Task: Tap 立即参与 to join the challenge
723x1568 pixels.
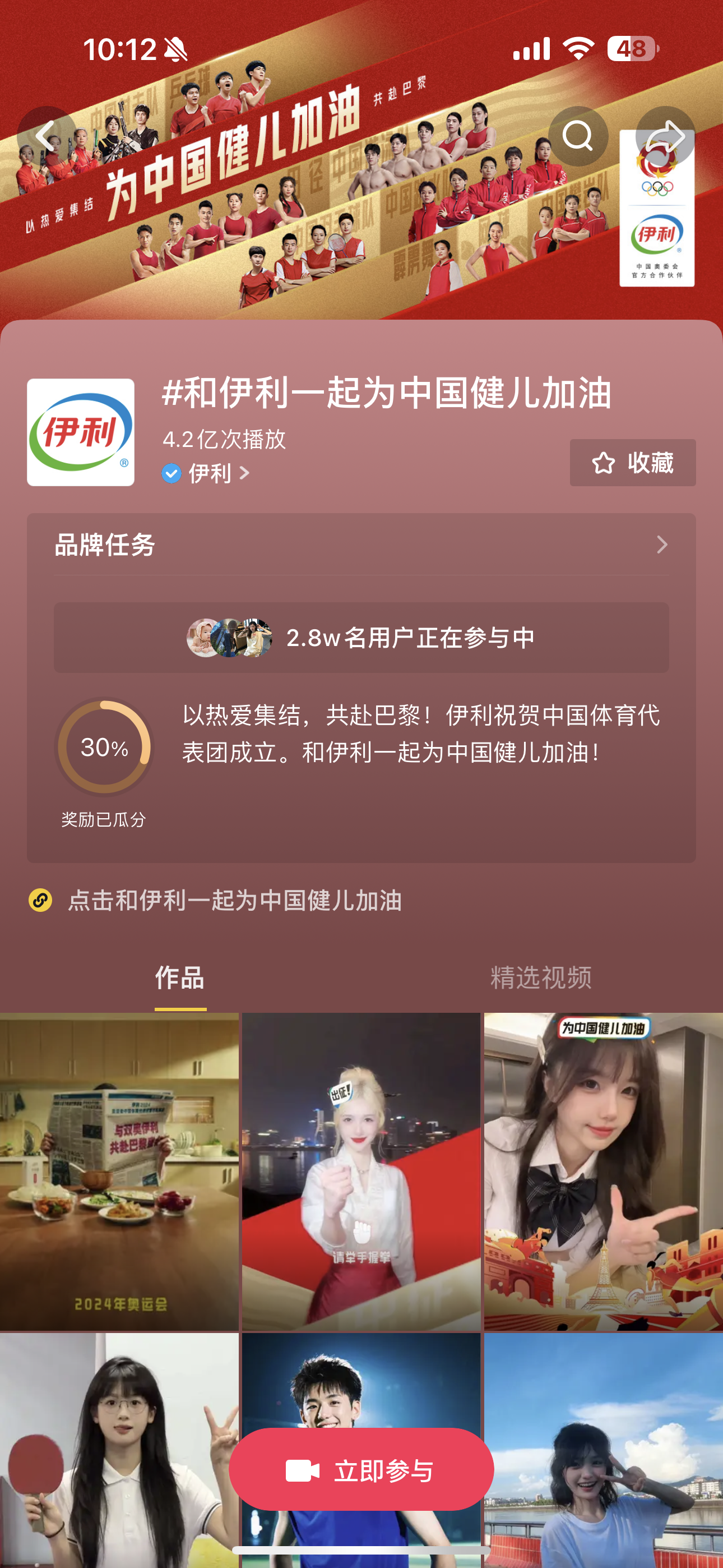Action: pos(361,1470)
